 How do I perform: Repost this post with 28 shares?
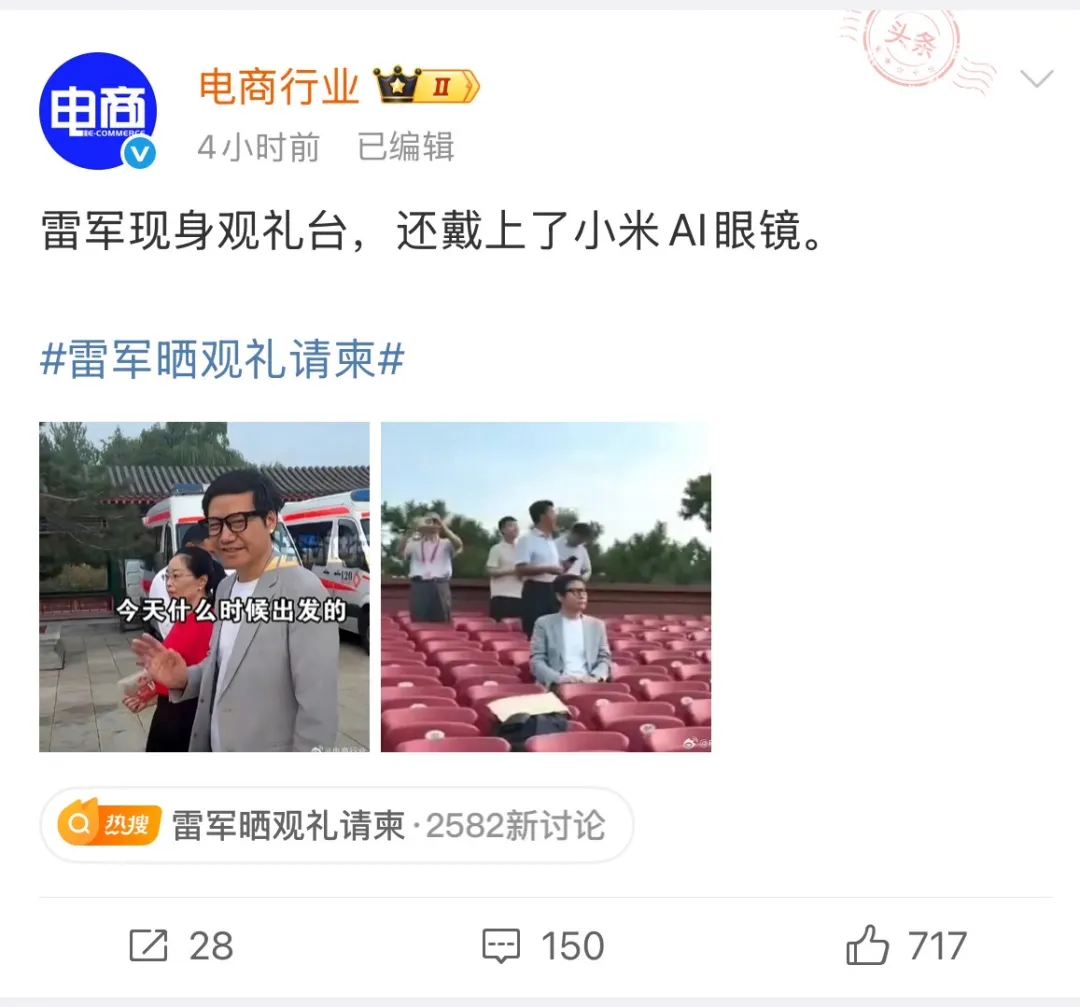181,945
